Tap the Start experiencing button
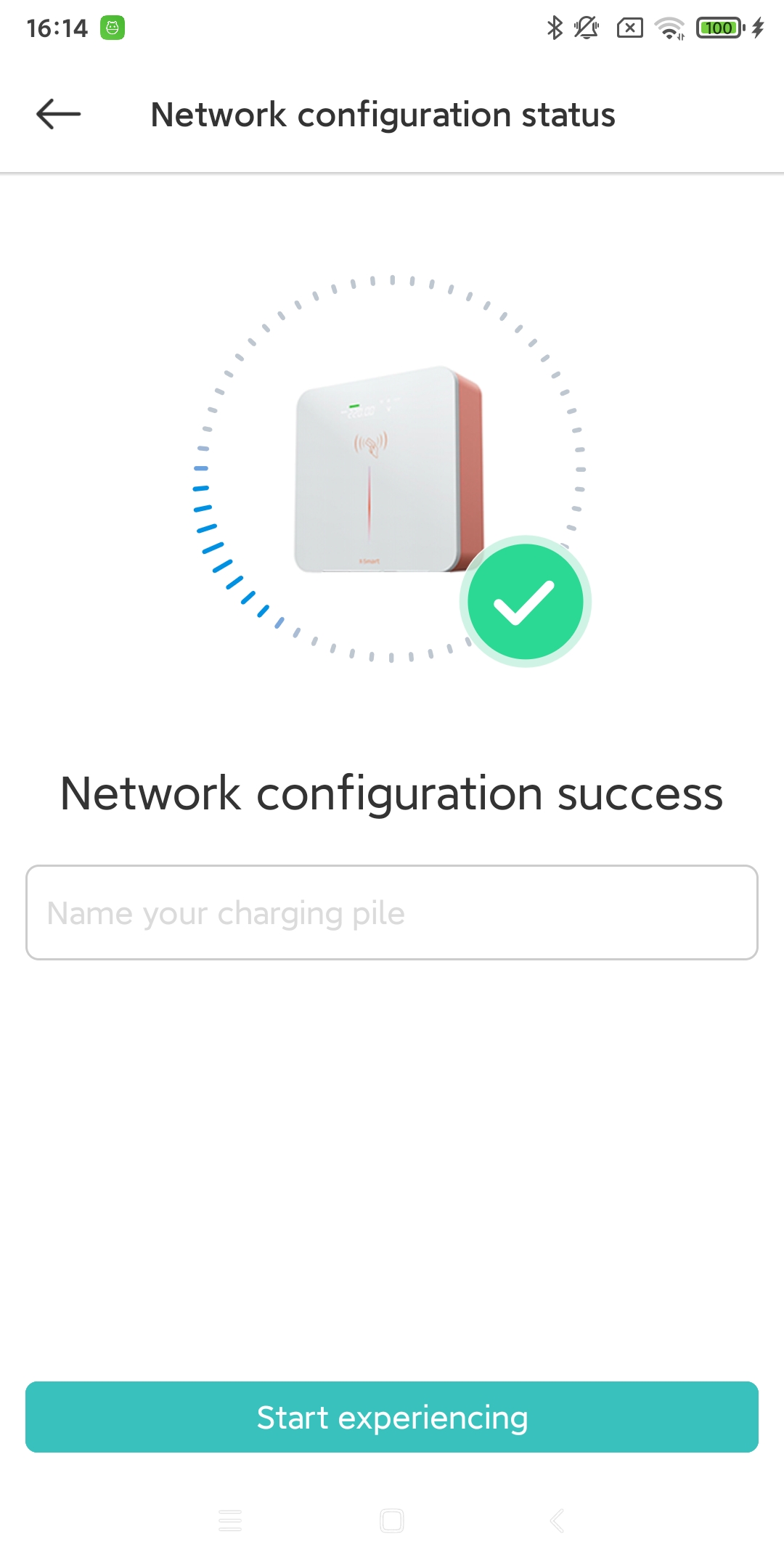This screenshot has height=1568, width=784. [392, 1417]
